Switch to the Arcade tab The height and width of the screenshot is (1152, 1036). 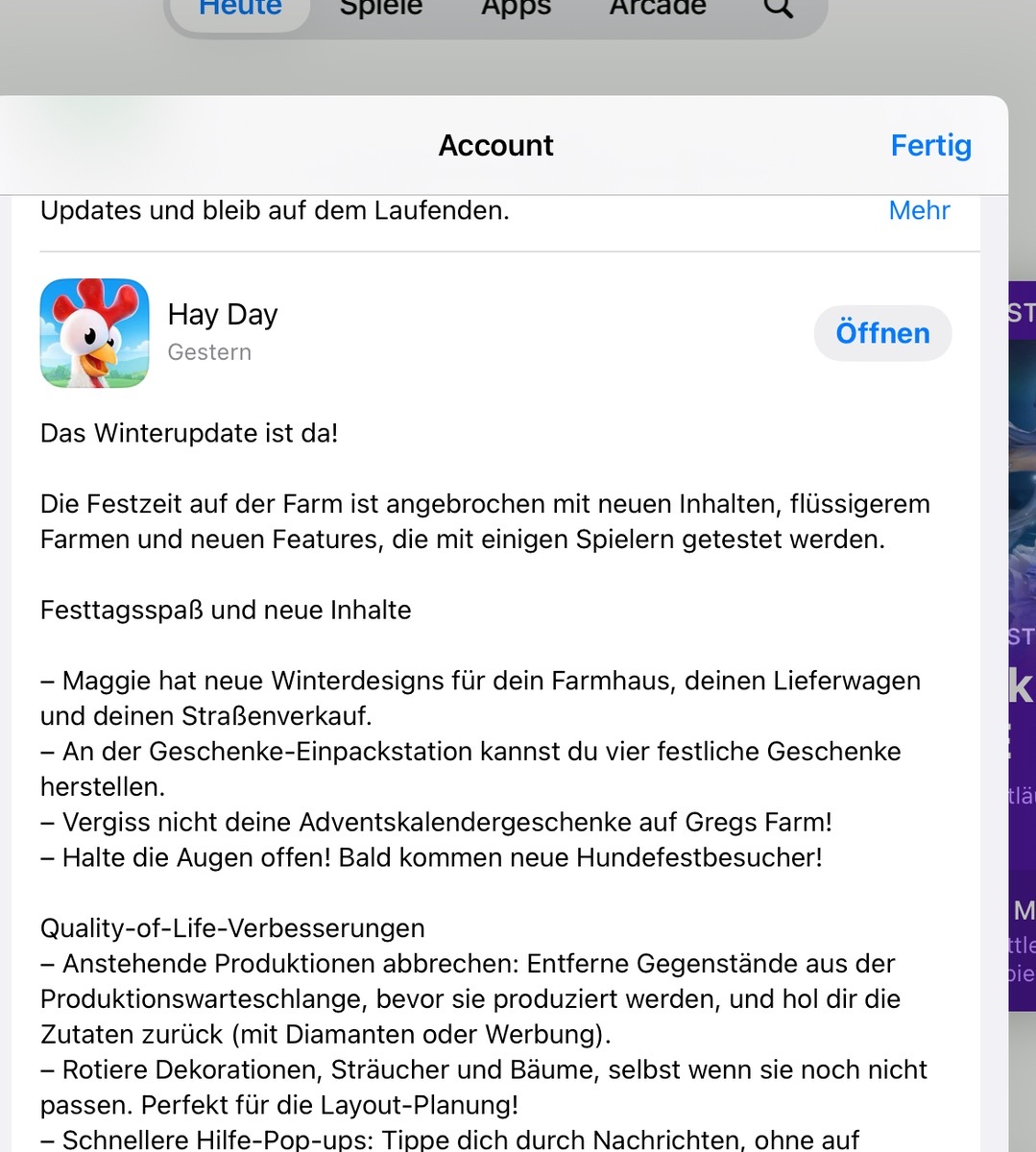(x=658, y=8)
